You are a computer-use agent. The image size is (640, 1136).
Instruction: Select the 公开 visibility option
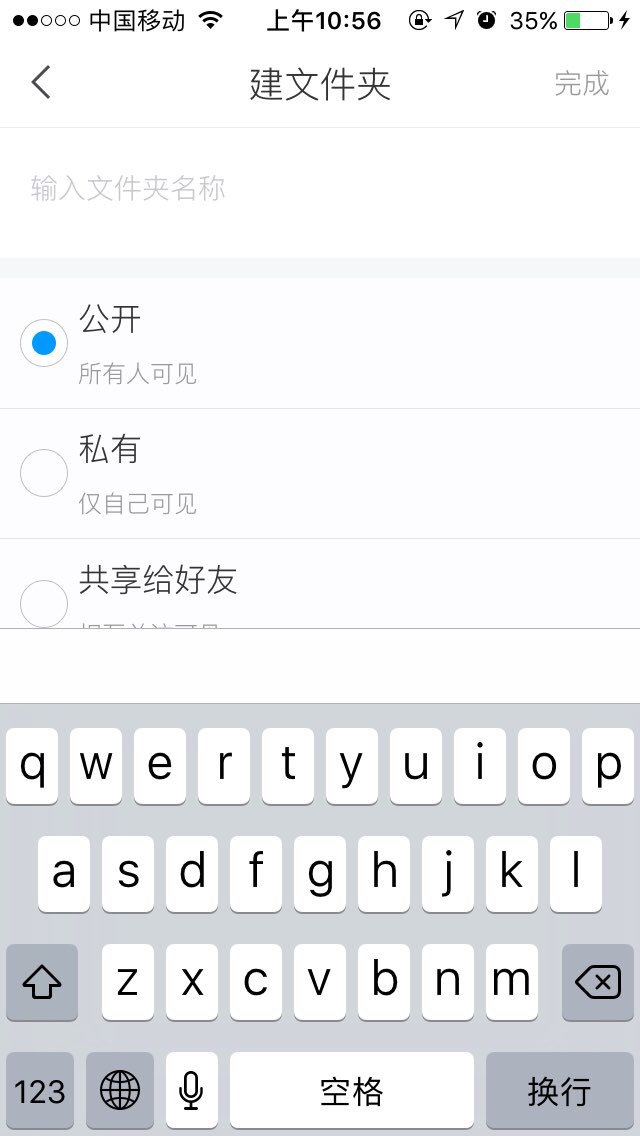coord(320,343)
